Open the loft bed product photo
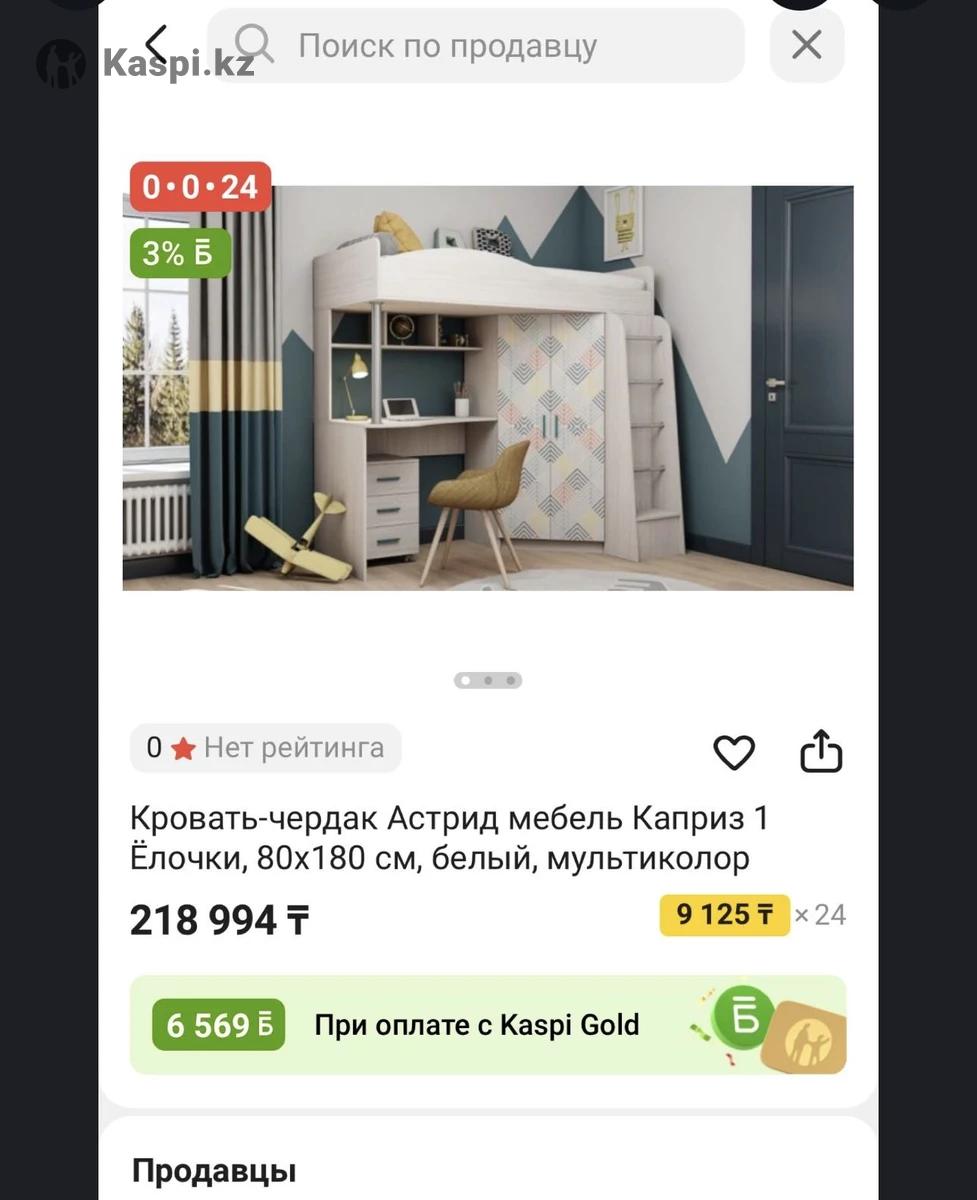The width and height of the screenshot is (977, 1200). [488, 388]
